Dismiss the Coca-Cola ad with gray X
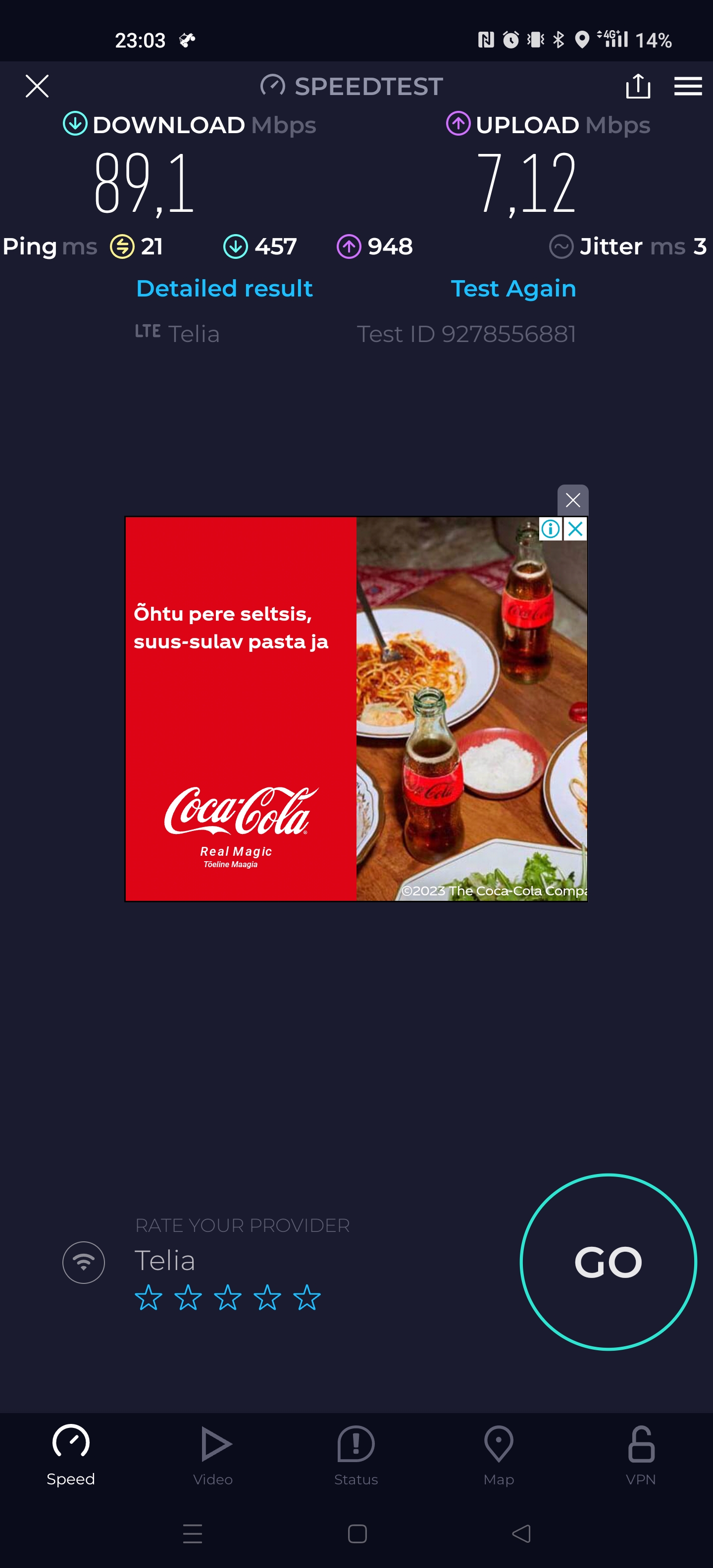 pyautogui.click(x=573, y=500)
